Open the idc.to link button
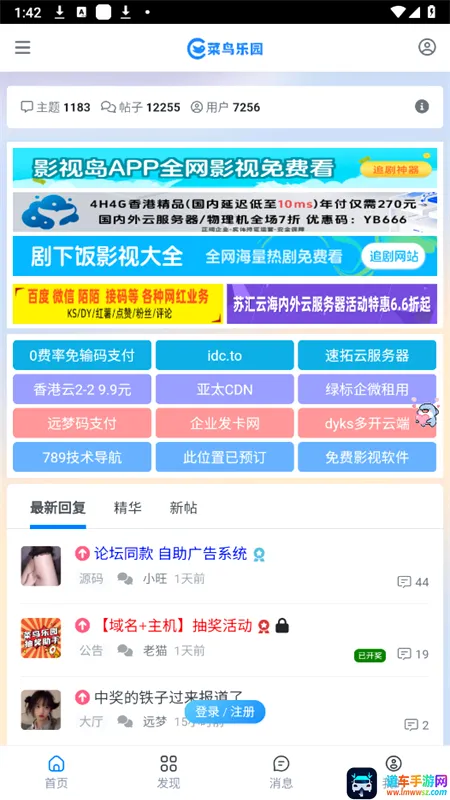The image size is (450, 800). [224, 355]
